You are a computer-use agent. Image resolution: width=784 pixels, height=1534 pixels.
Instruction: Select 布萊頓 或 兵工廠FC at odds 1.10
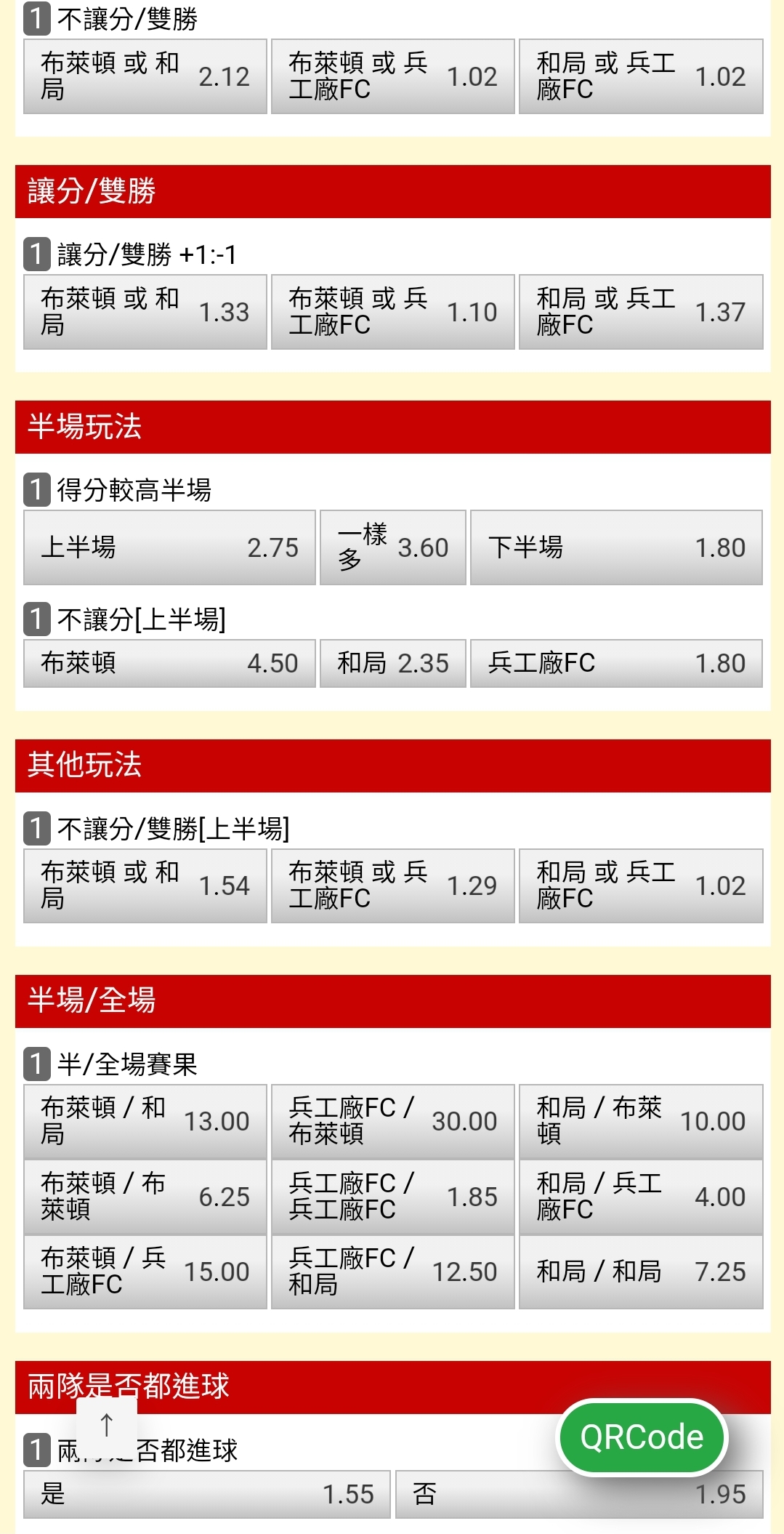point(393,312)
